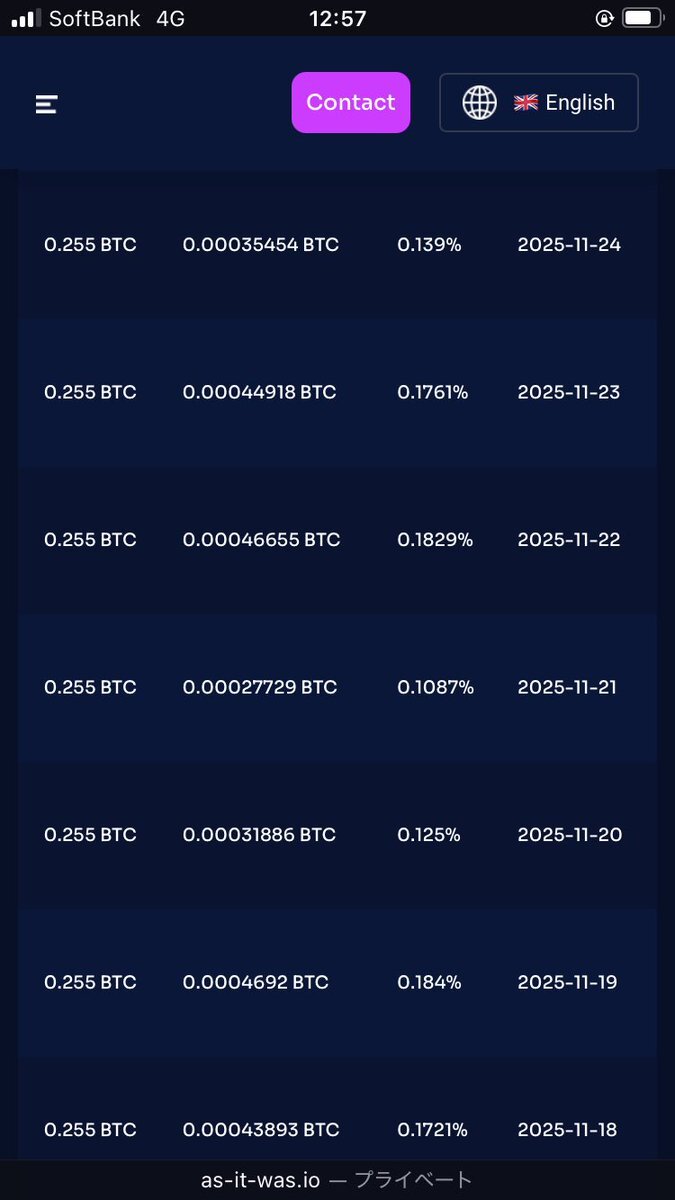Image resolution: width=675 pixels, height=1200 pixels.
Task: Open the English language selector
Action: point(538,102)
